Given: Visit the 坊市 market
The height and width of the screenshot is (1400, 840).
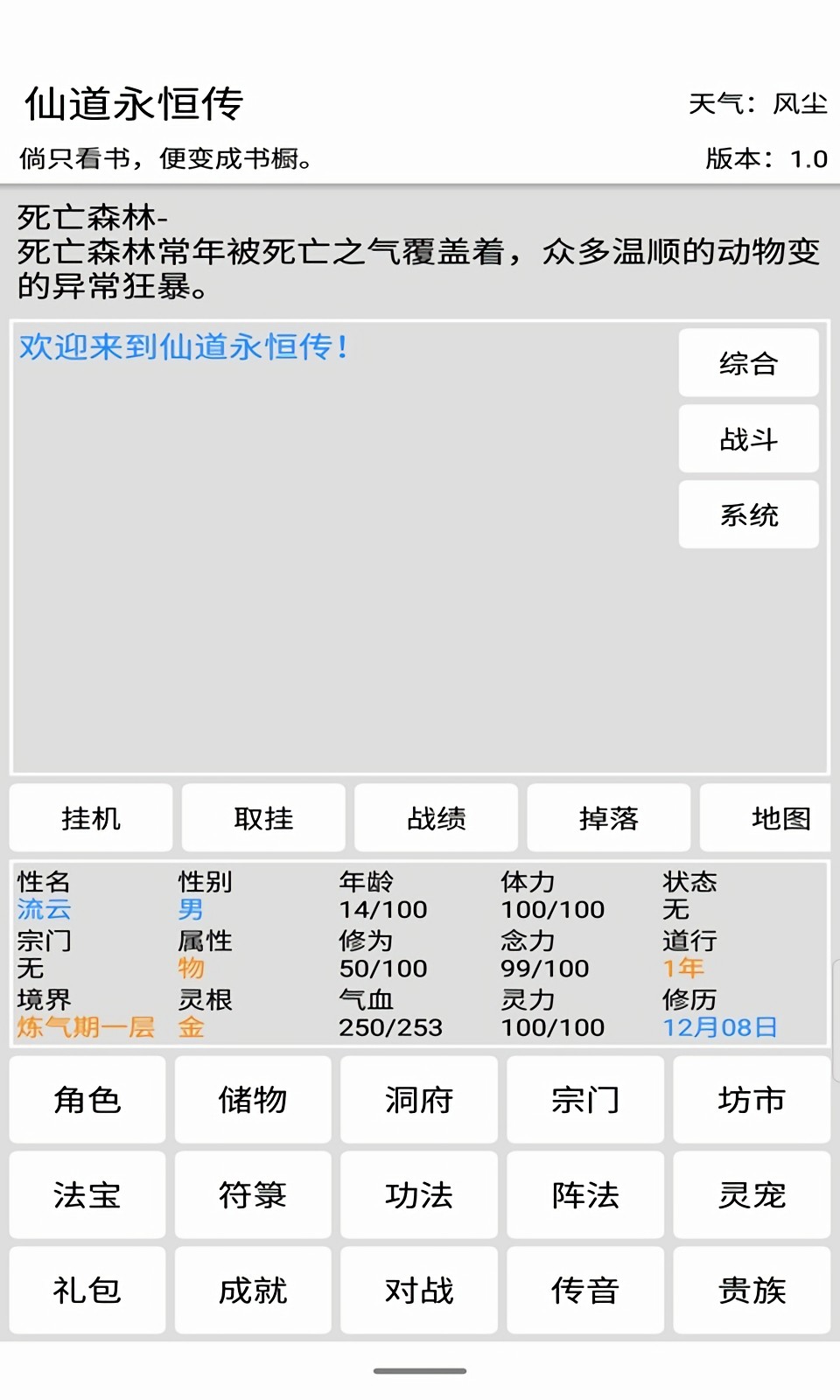Looking at the screenshot, I should tap(752, 1100).
